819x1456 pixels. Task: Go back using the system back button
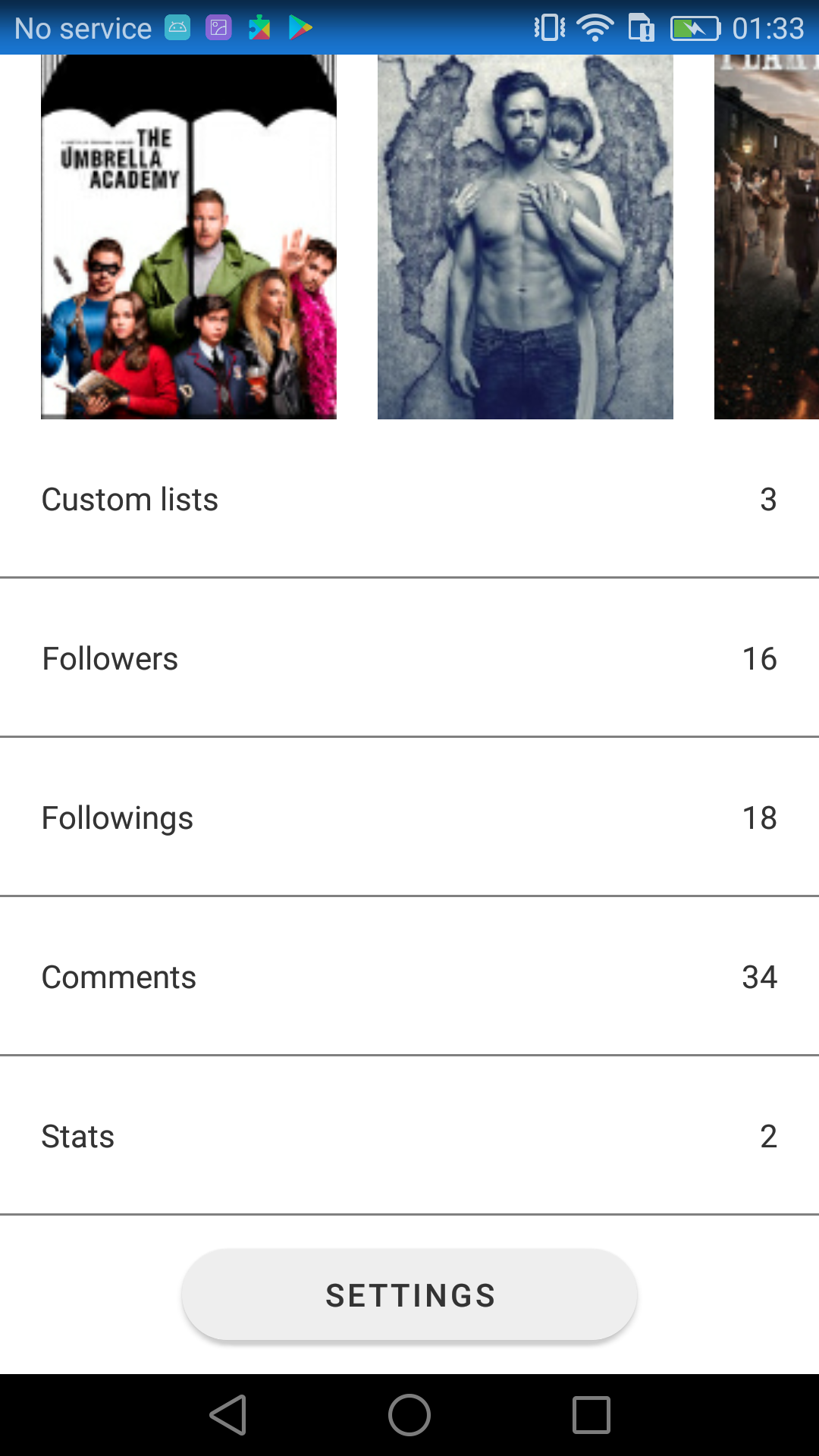[x=227, y=1415]
